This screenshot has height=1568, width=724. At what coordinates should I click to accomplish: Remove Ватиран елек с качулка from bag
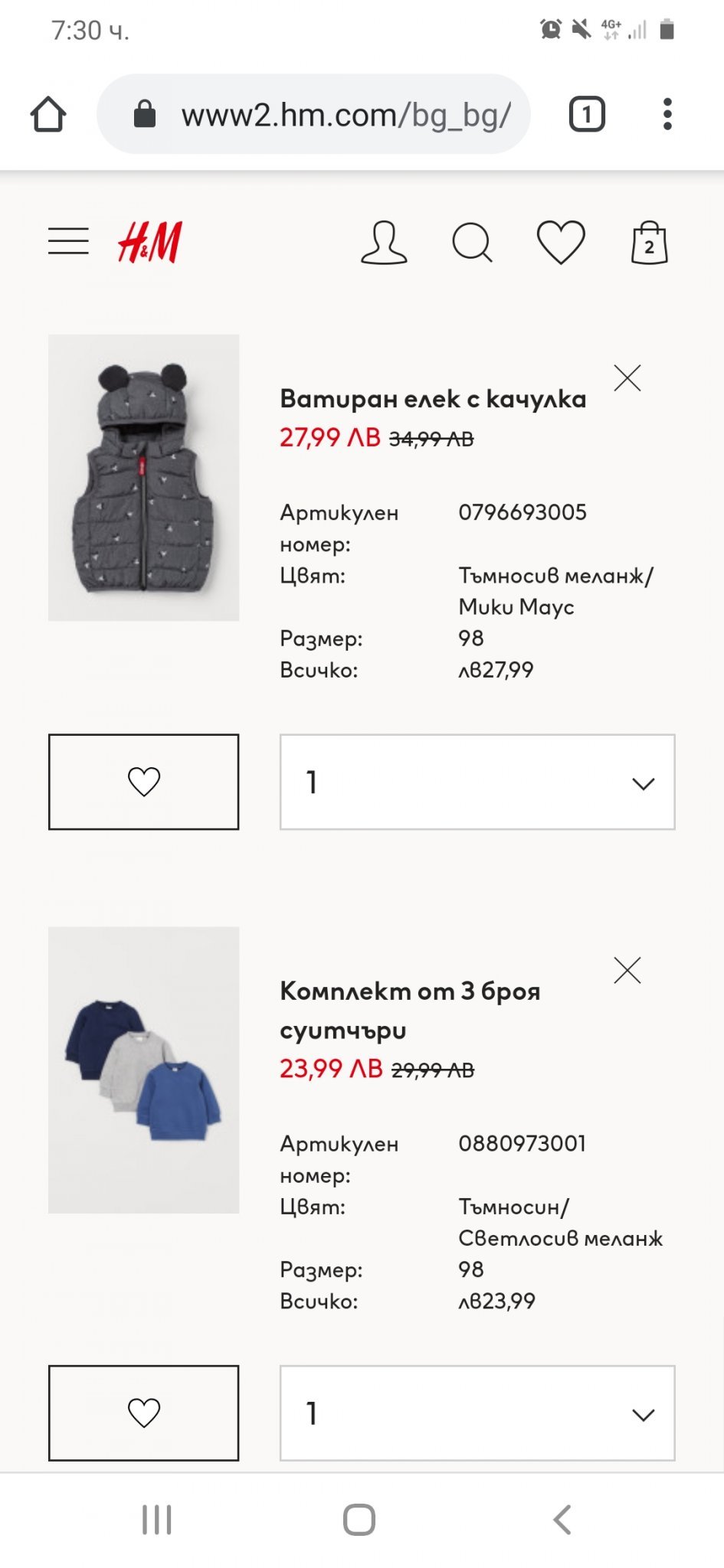tap(627, 377)
